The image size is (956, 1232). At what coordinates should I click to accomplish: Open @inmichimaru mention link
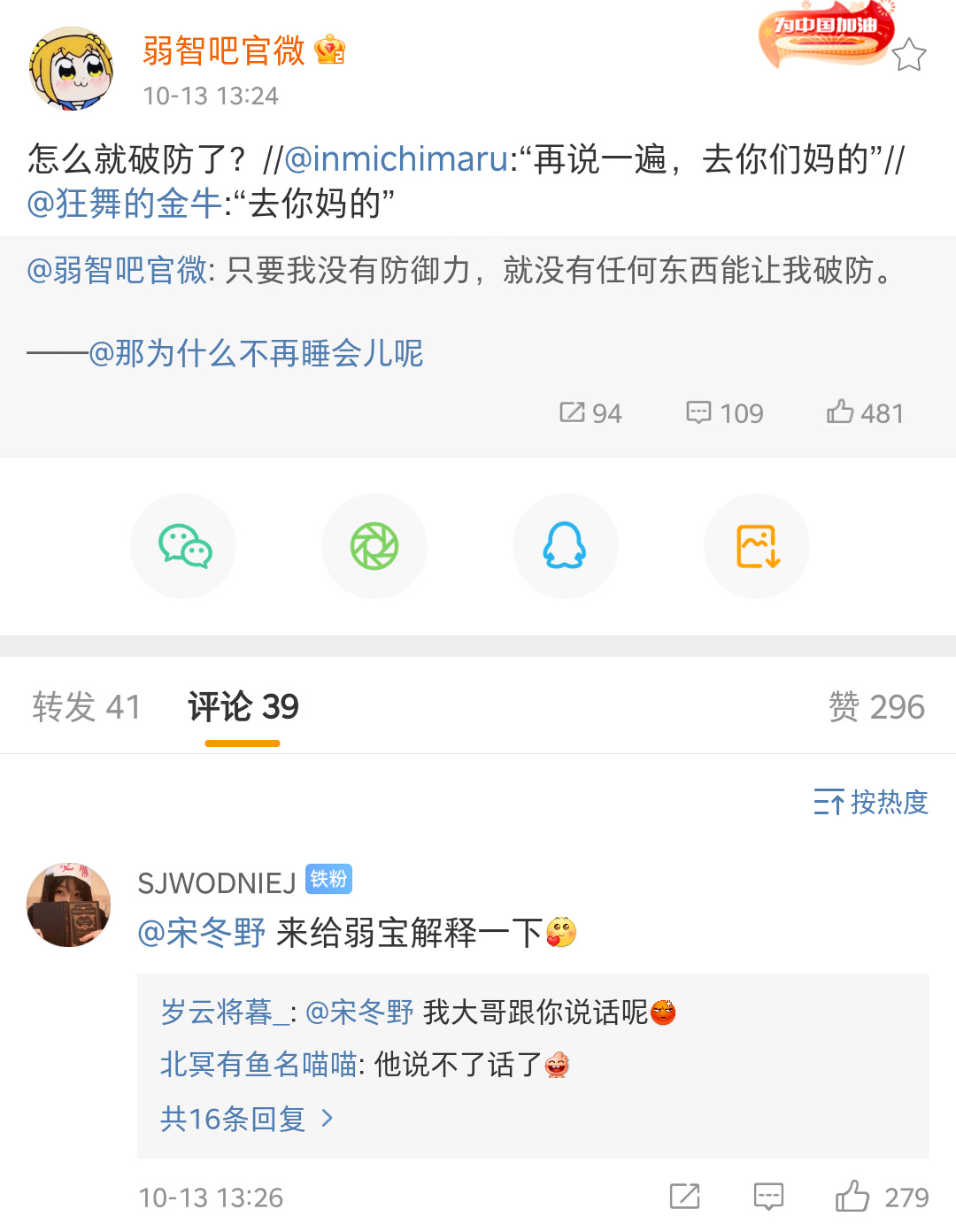397,159
